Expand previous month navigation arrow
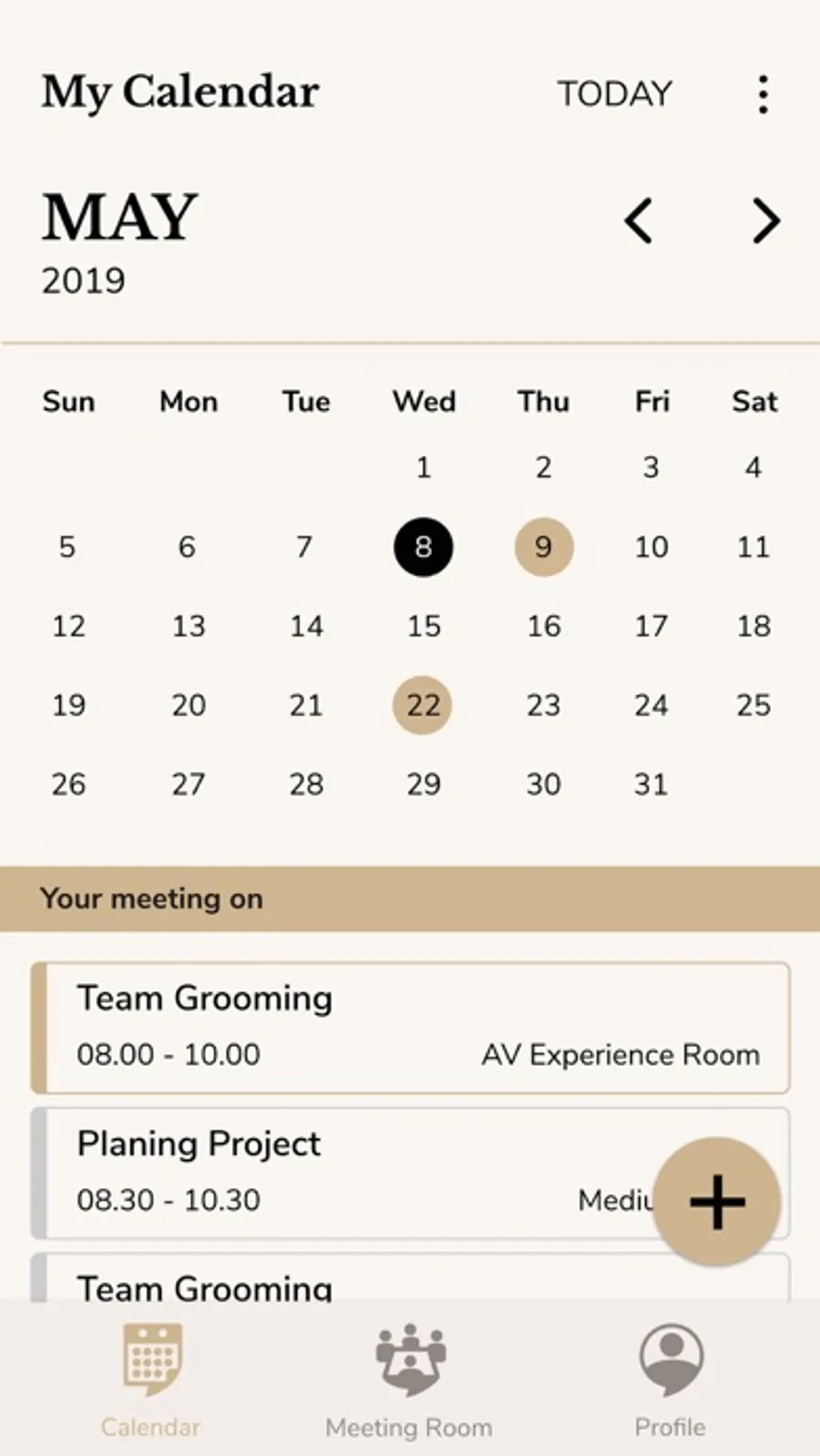Screen dimensions: 820x1456 click(x=639, y=220)
